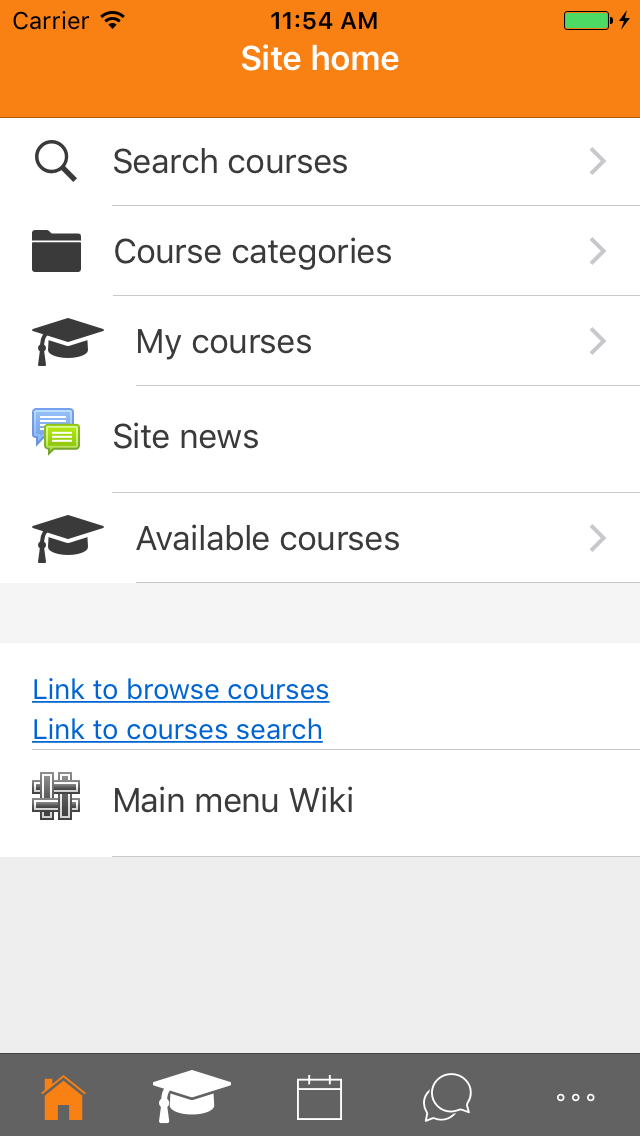The width and height of the screenshot is (640, 1136).
Task: Switch to the graduation cap courses tab
Action: [x=191, y=1096]
